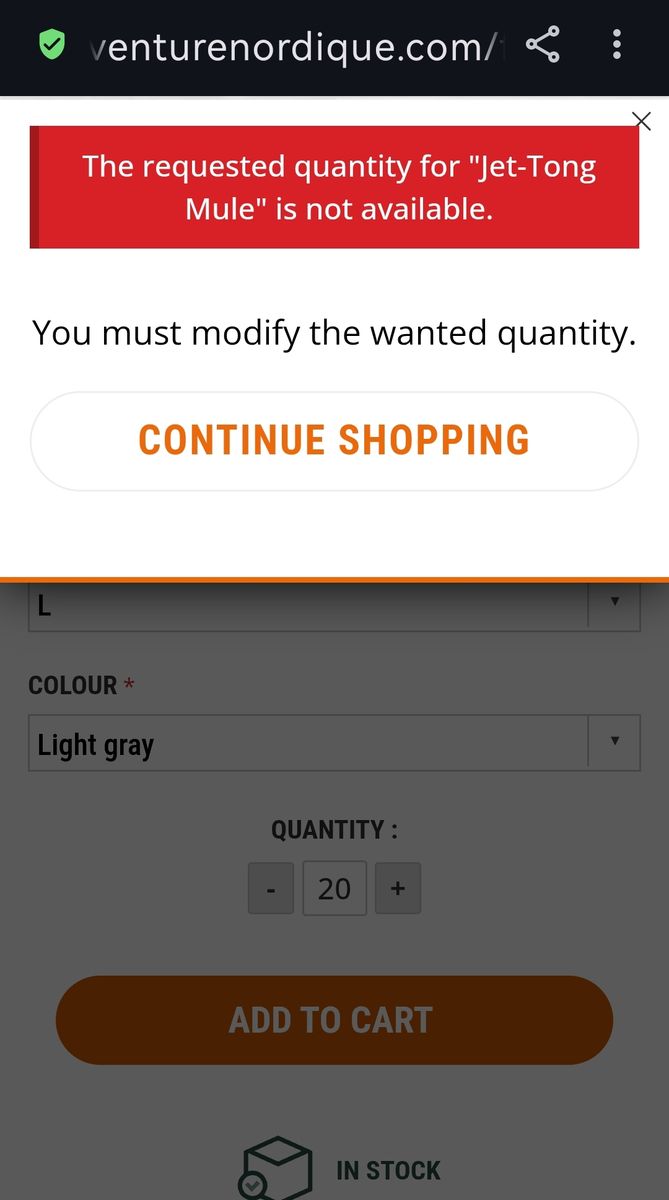Share this page from the browser bar
The height and width of the screenshot is (1200, 669).
tap(543, 45)
